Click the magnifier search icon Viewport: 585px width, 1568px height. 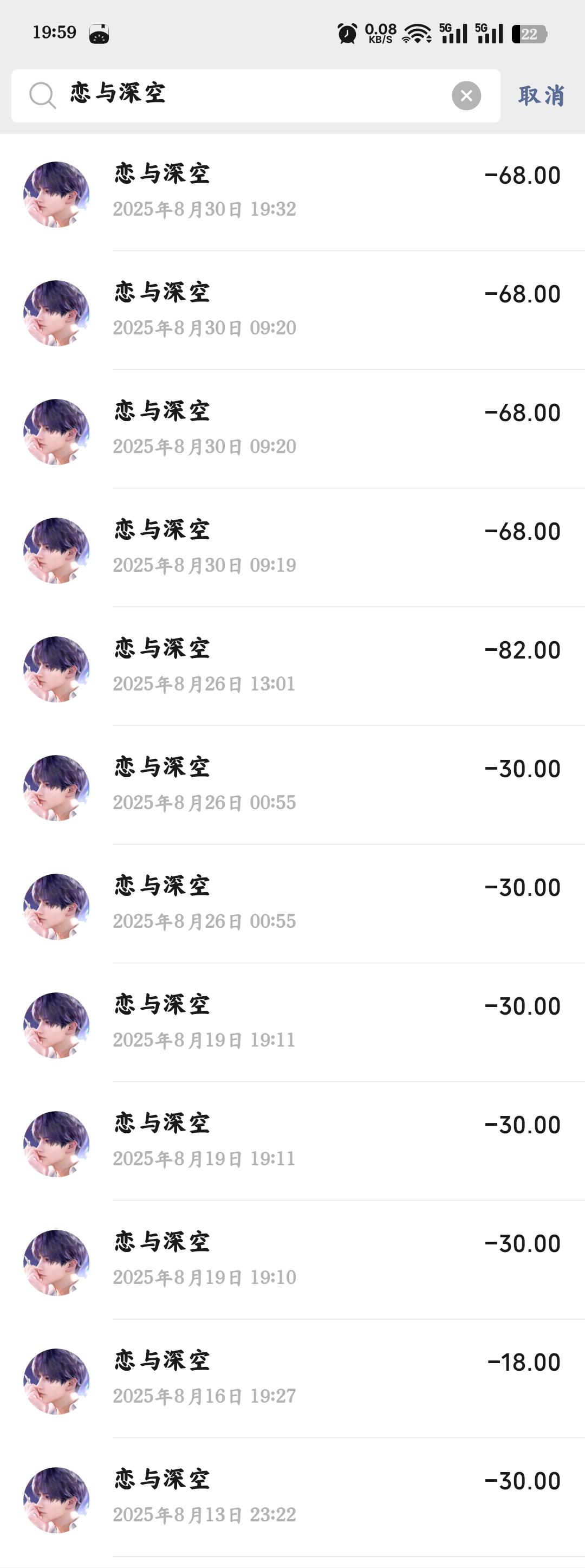click(41, 95)
